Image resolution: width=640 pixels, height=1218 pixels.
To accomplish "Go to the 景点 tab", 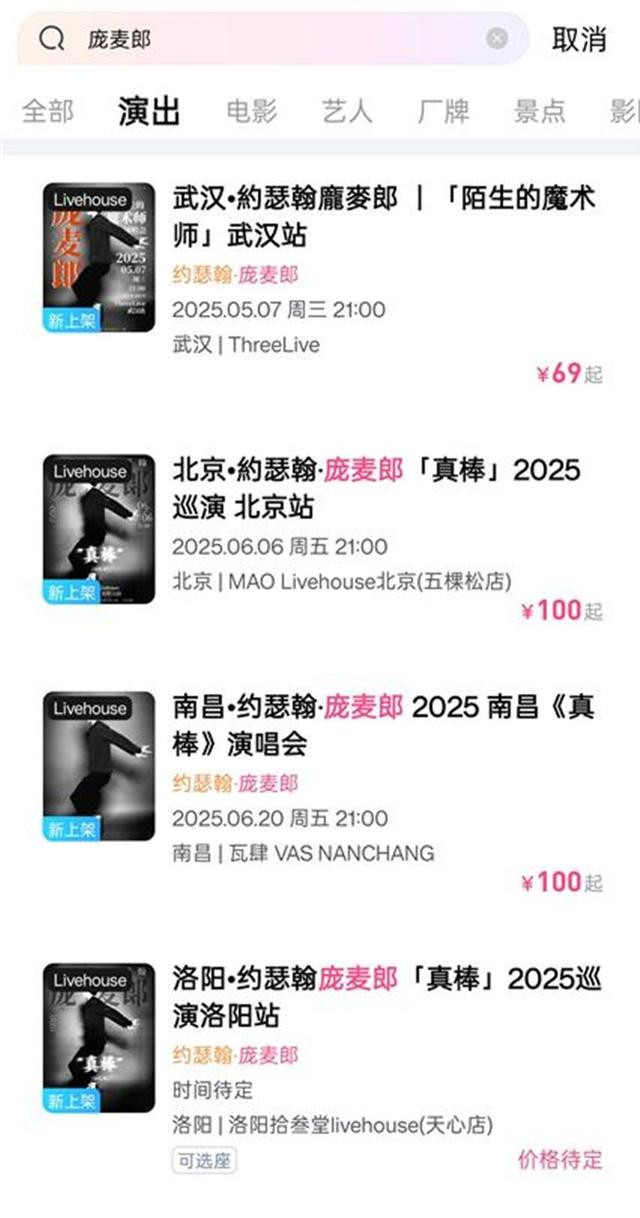I will 540,111.
